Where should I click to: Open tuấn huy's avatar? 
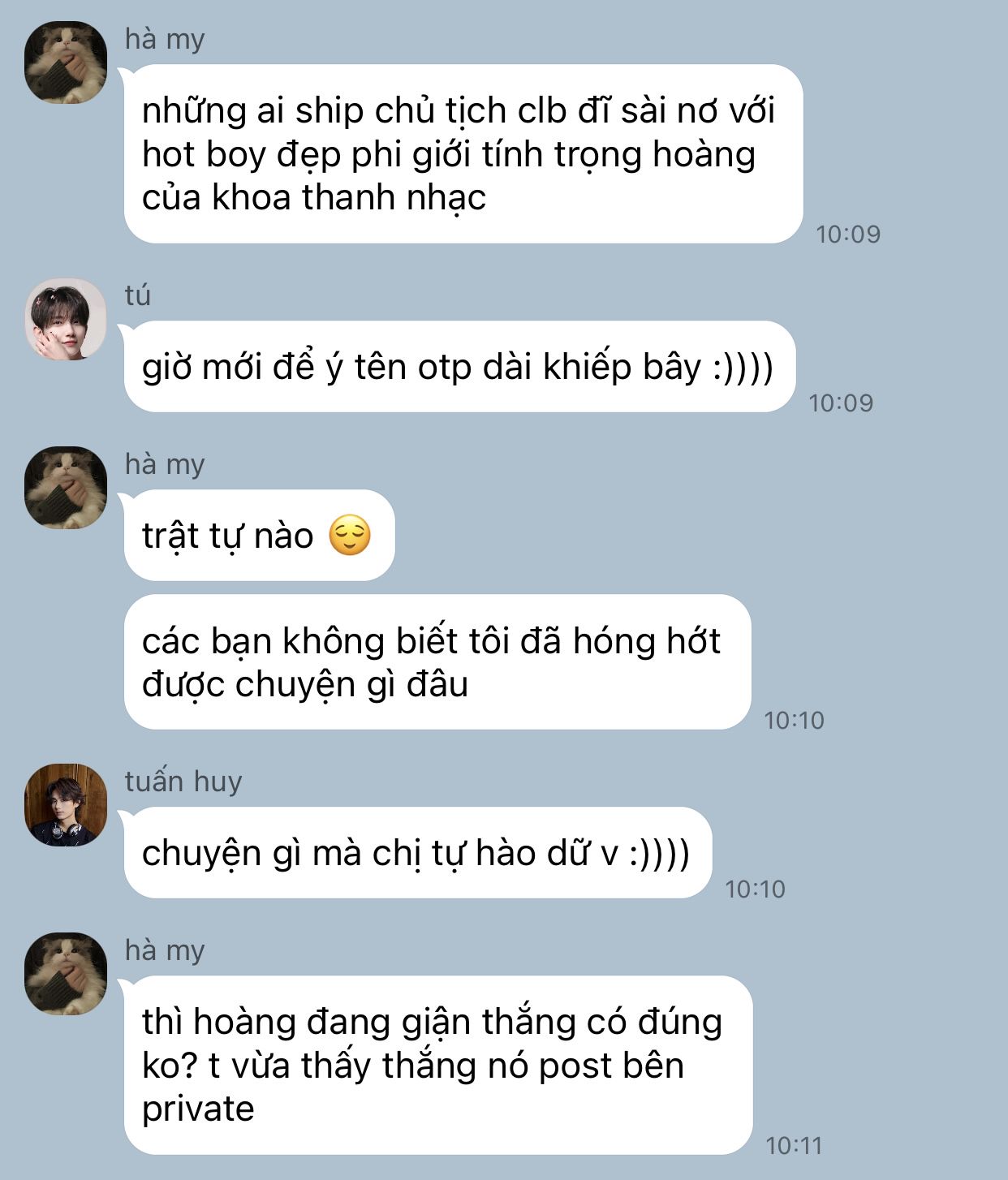pos(66,804)
